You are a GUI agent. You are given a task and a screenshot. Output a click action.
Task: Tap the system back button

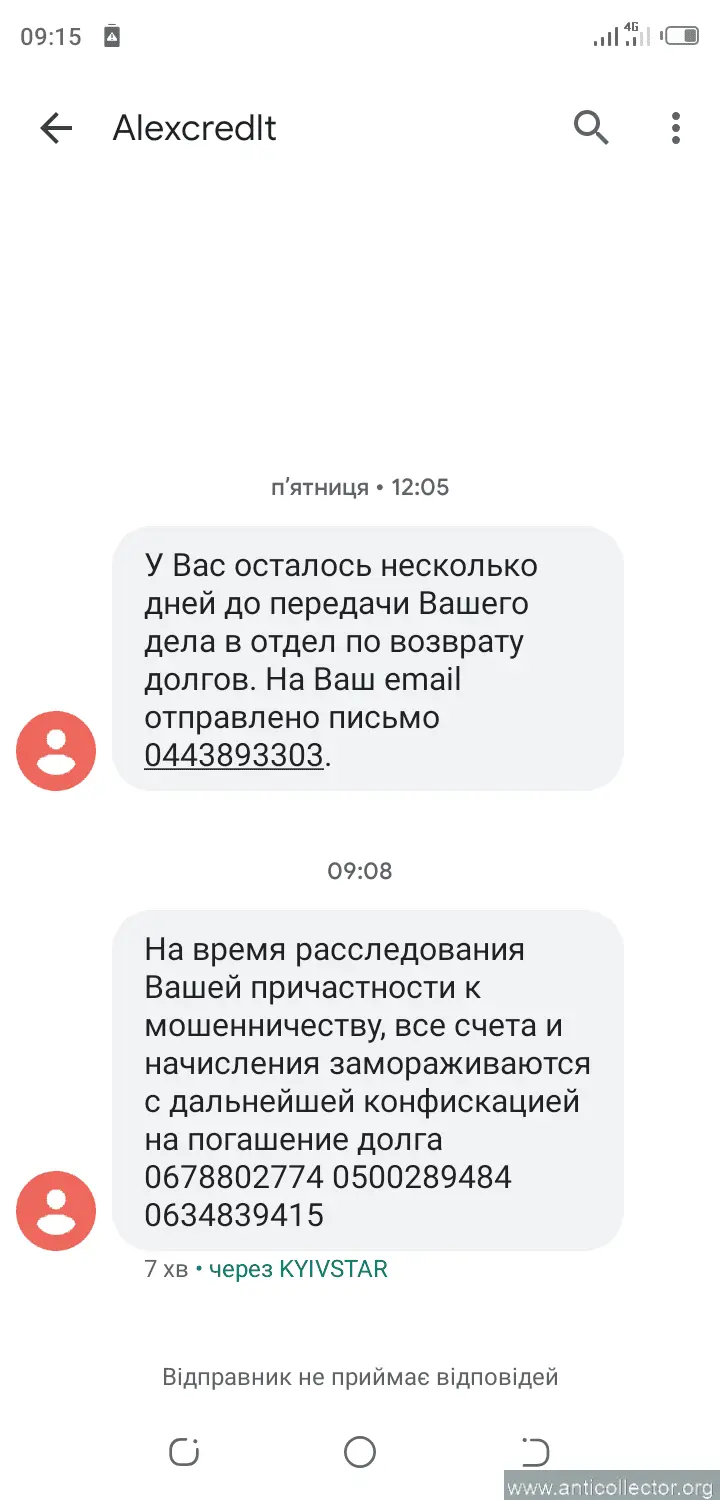[535, 1451]
